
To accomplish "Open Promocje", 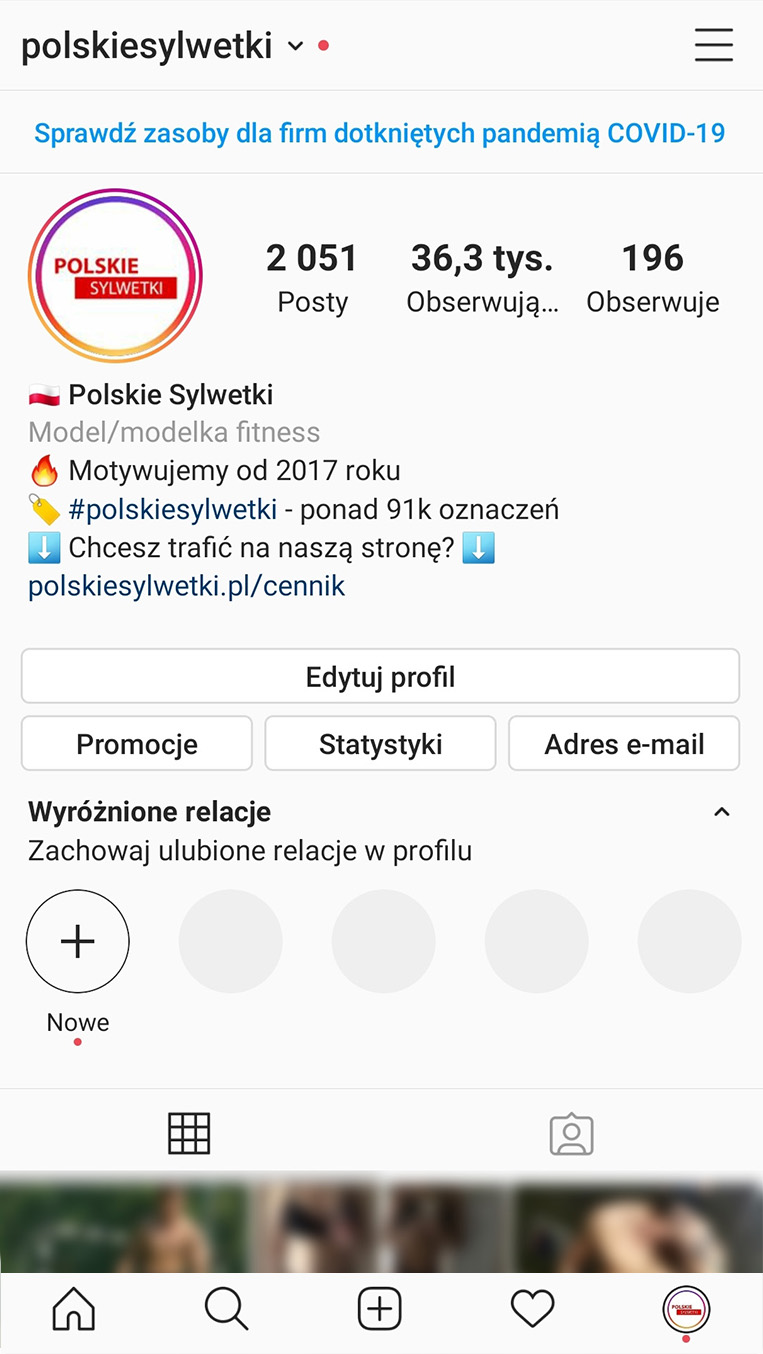I will coord(137,744).
